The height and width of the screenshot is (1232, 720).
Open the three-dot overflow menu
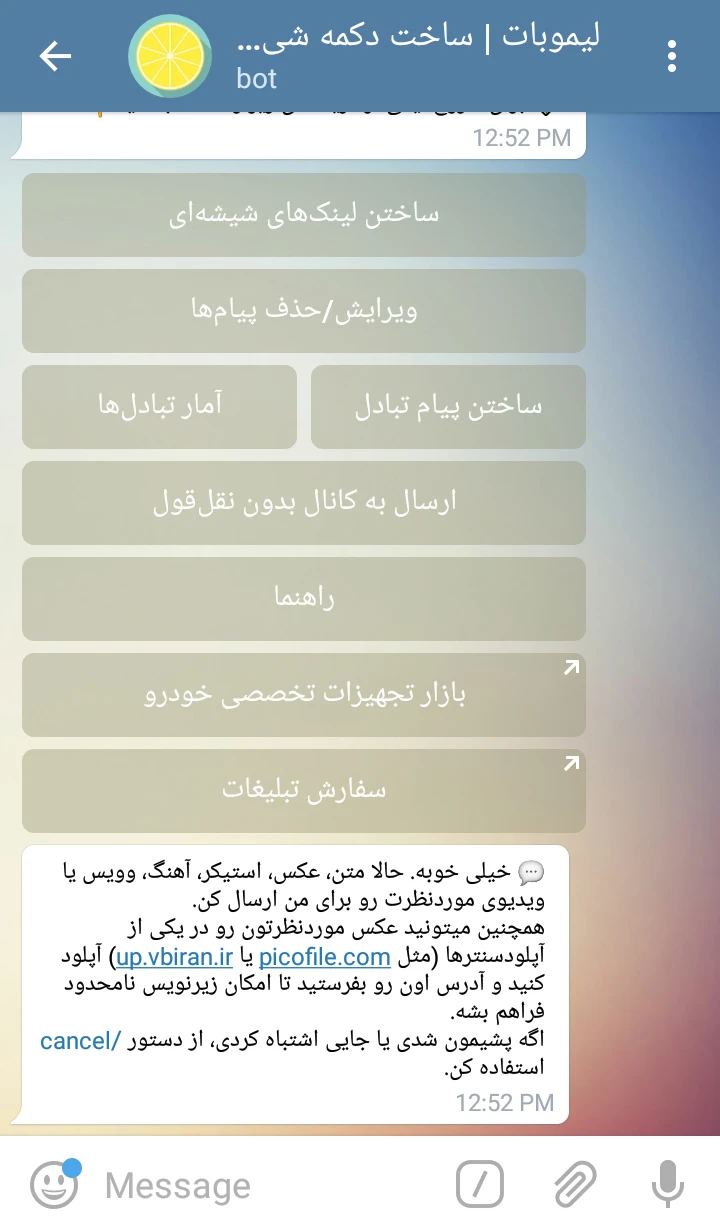(672, 56)
